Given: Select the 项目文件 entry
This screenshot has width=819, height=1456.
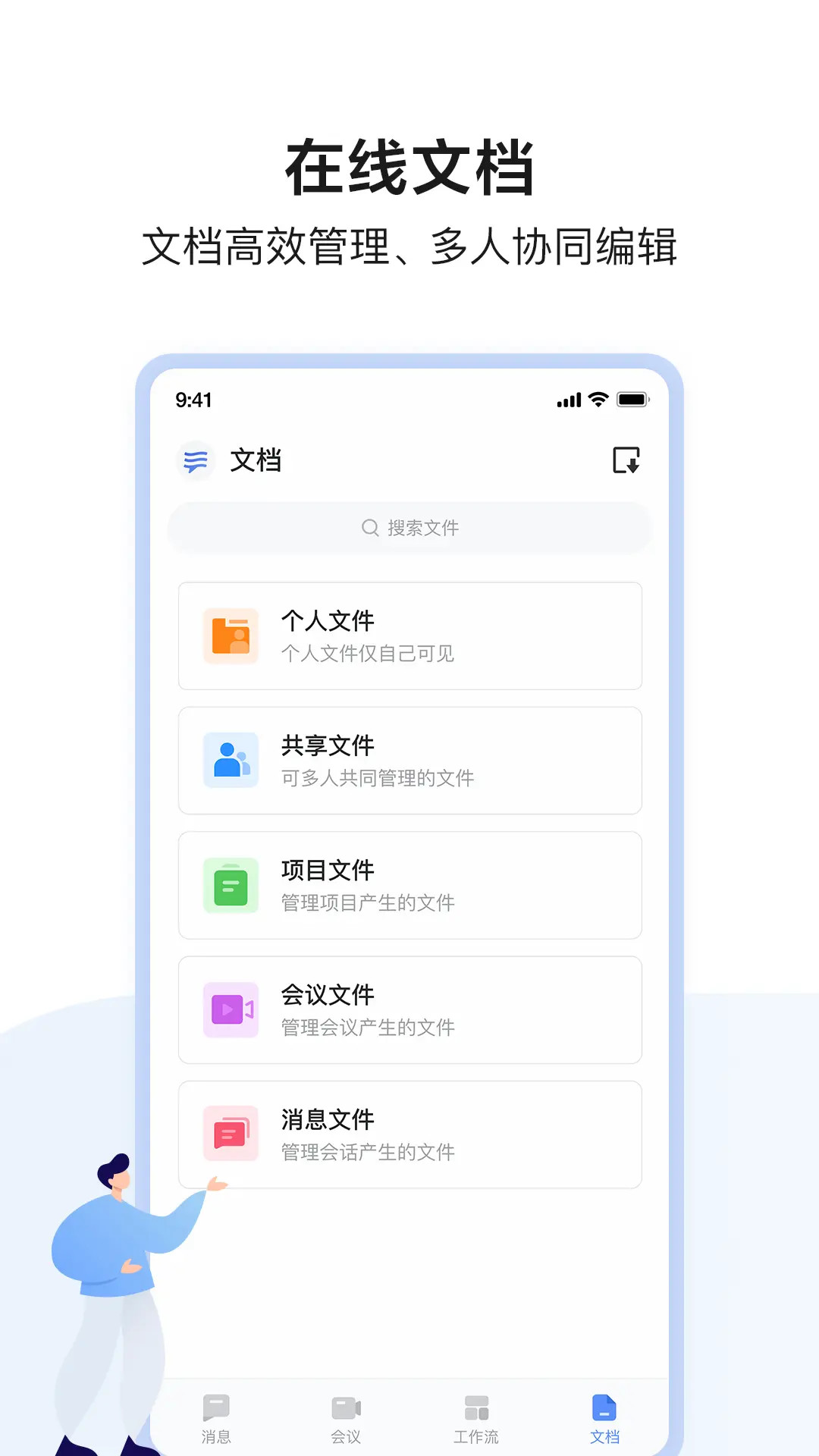Looking at the screenshot, I should click(x=409, y=885).
